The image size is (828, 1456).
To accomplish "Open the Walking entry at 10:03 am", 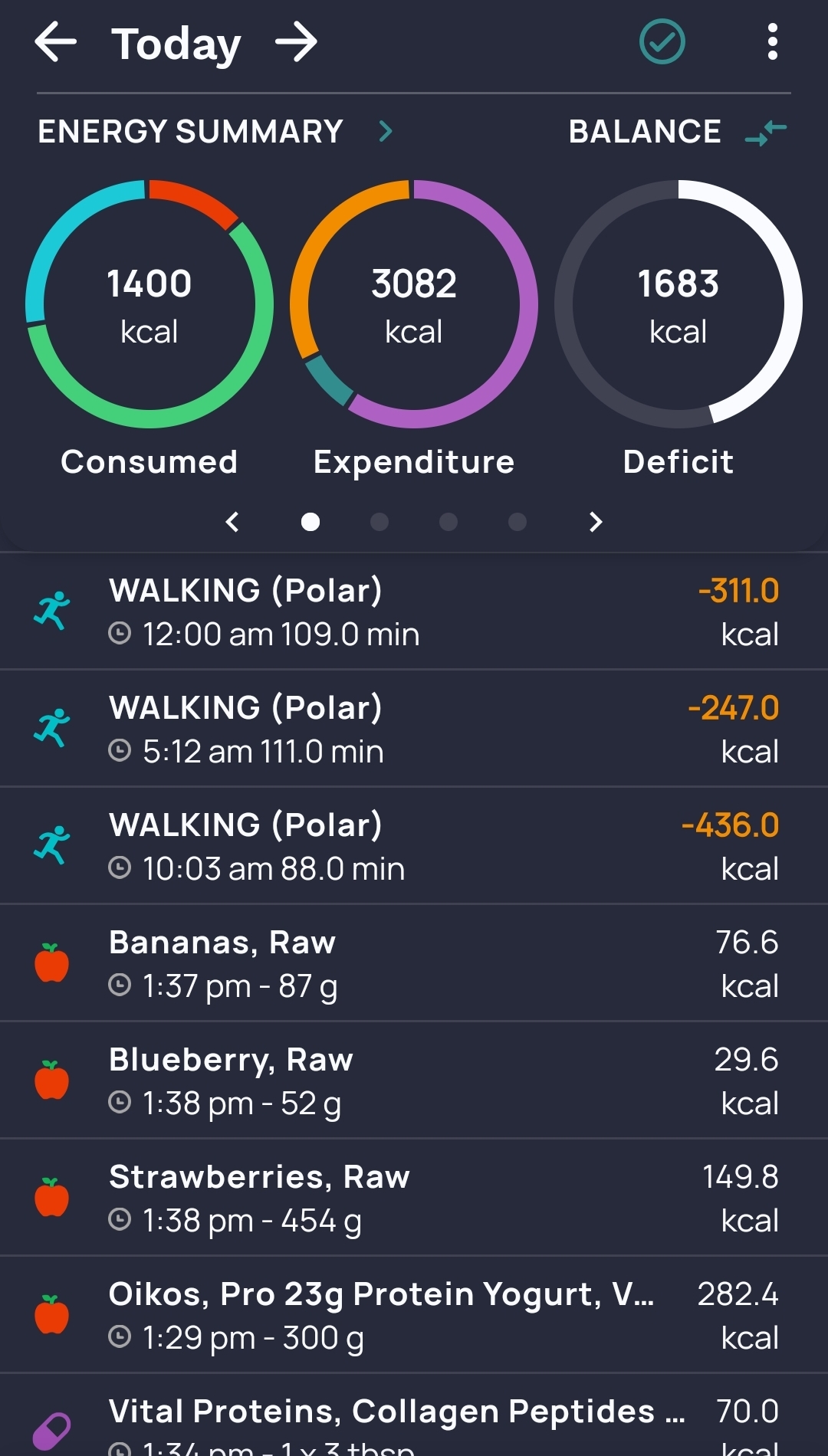I will coord(414,846).
